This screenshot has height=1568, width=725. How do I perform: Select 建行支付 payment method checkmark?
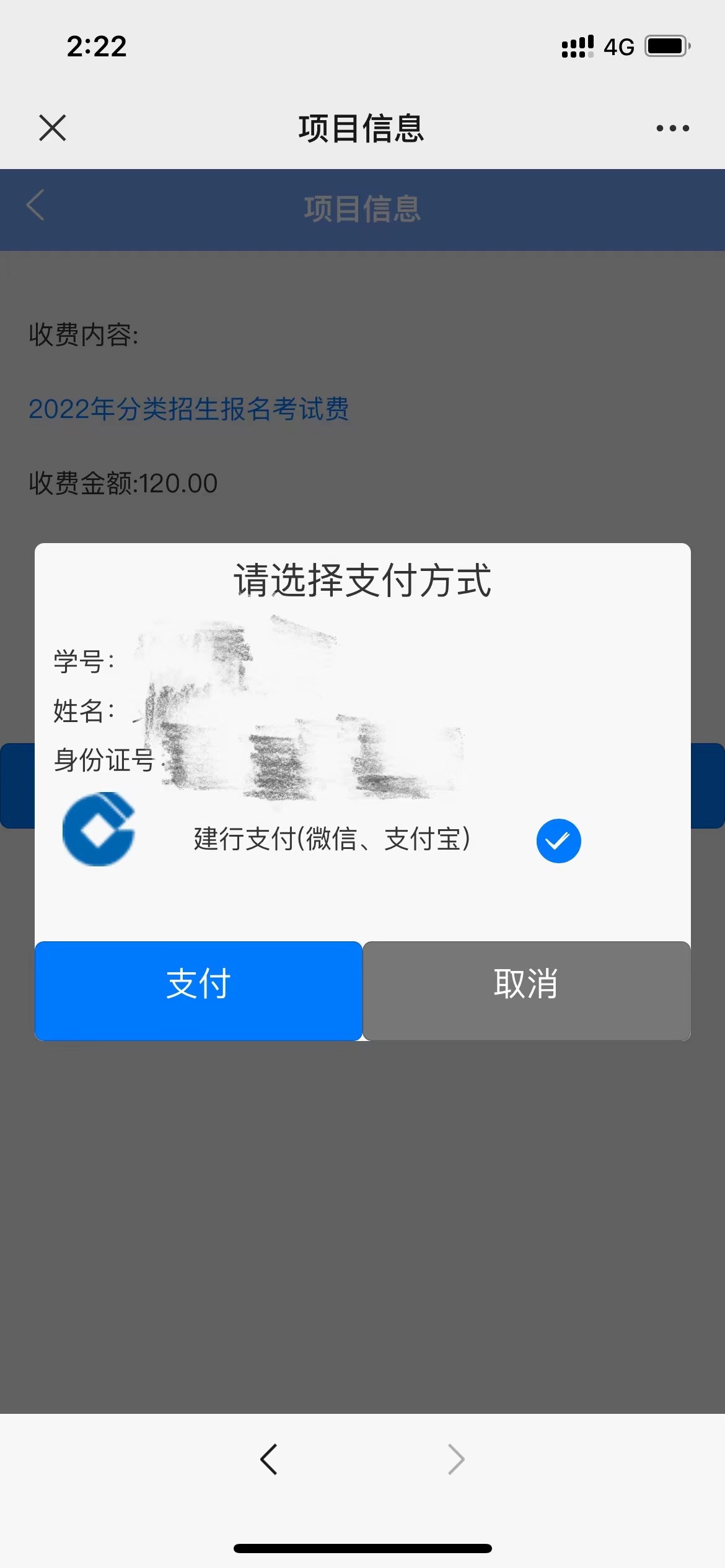pyautogui.click(x=558, y=840)
